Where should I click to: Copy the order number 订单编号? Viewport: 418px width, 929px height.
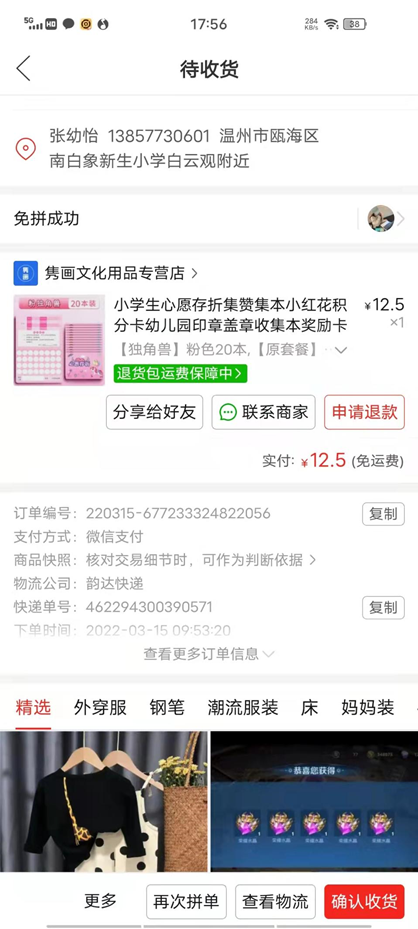[383, 514]
